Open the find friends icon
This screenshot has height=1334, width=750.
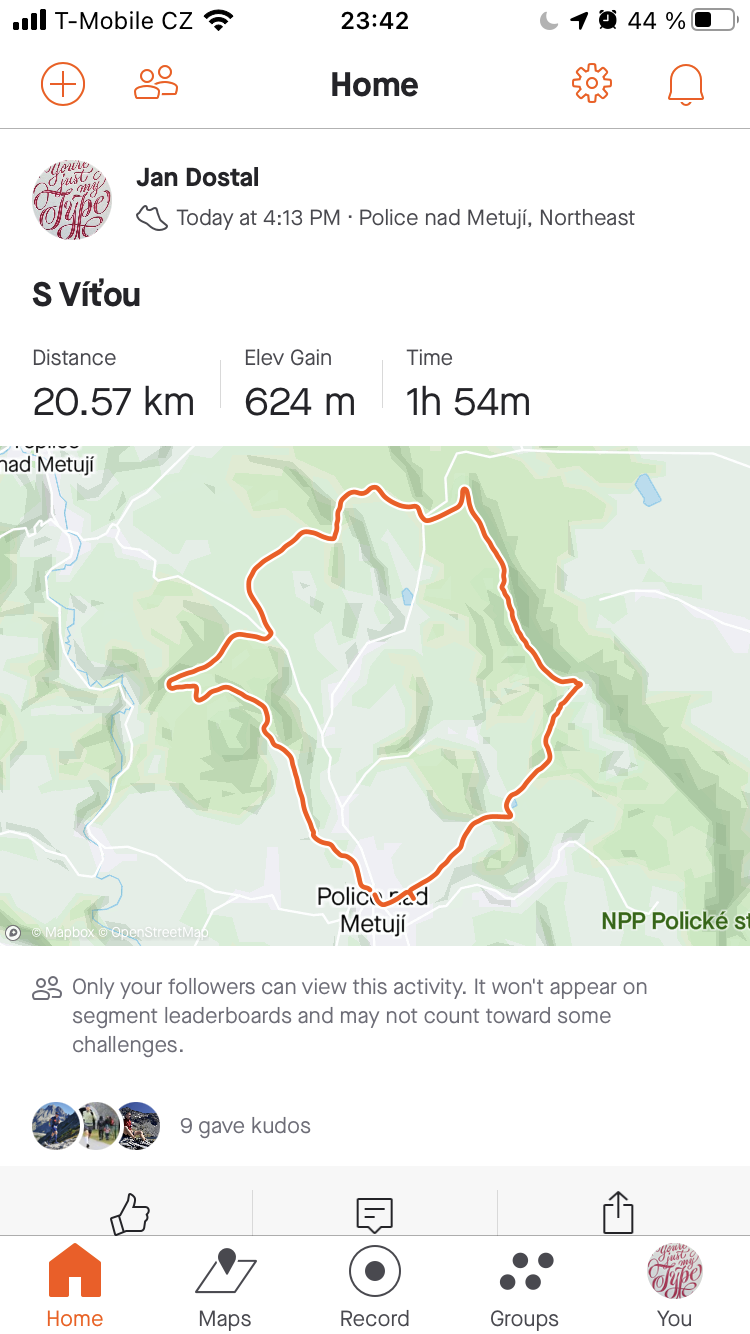(155, 83)
